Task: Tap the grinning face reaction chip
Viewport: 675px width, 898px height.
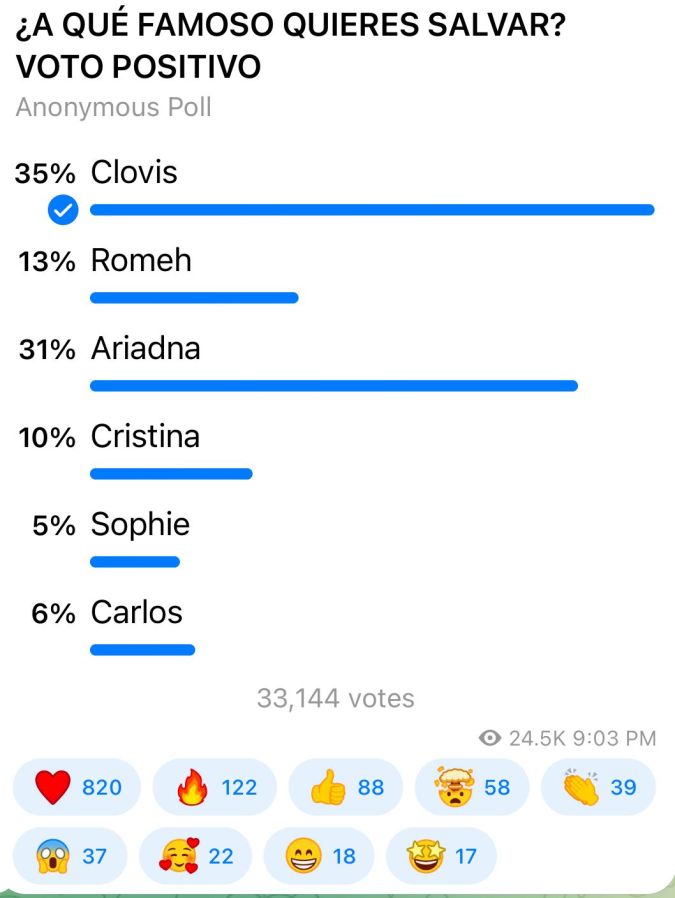Action: click(x=318, y=856)
